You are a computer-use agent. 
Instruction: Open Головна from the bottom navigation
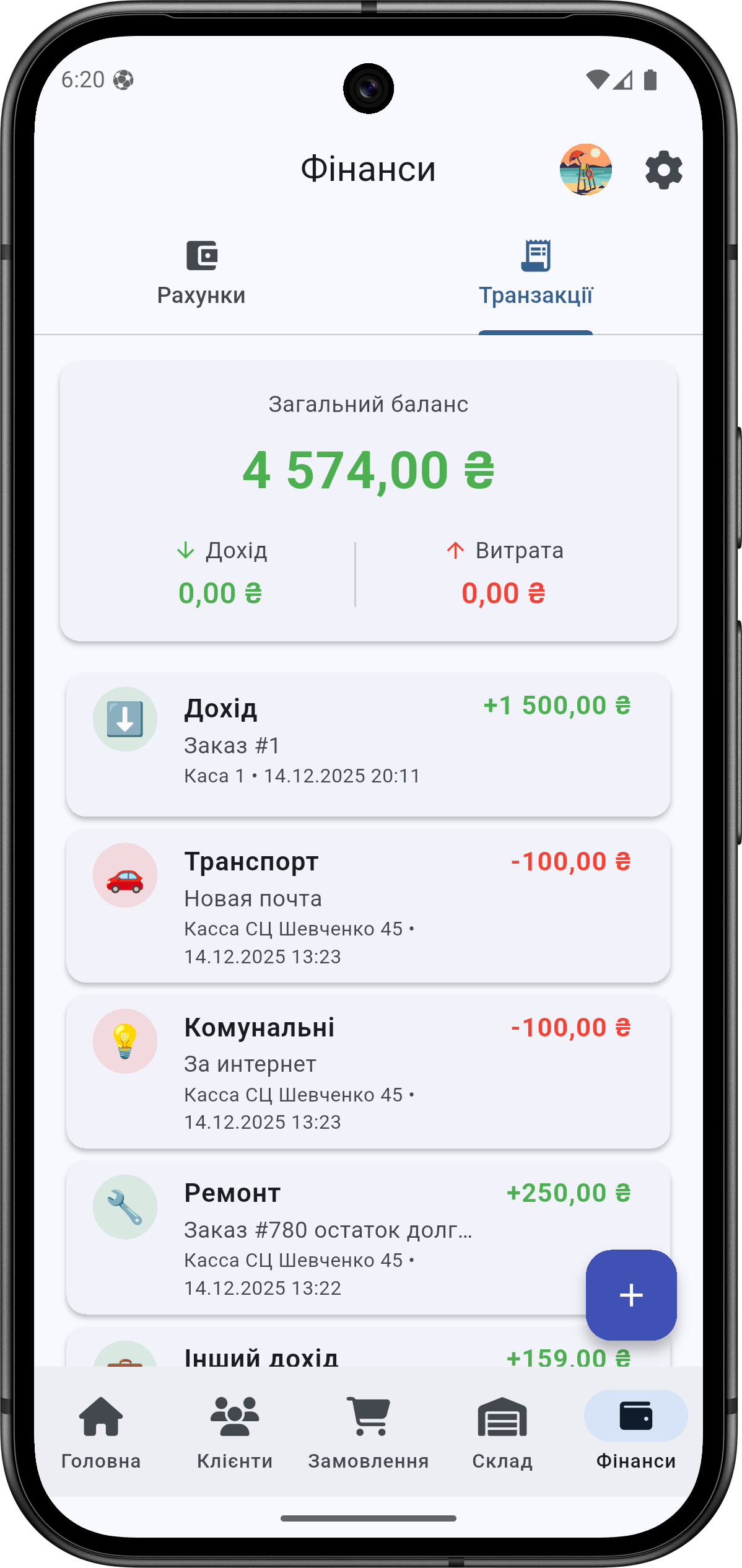tap(101, 1432)
